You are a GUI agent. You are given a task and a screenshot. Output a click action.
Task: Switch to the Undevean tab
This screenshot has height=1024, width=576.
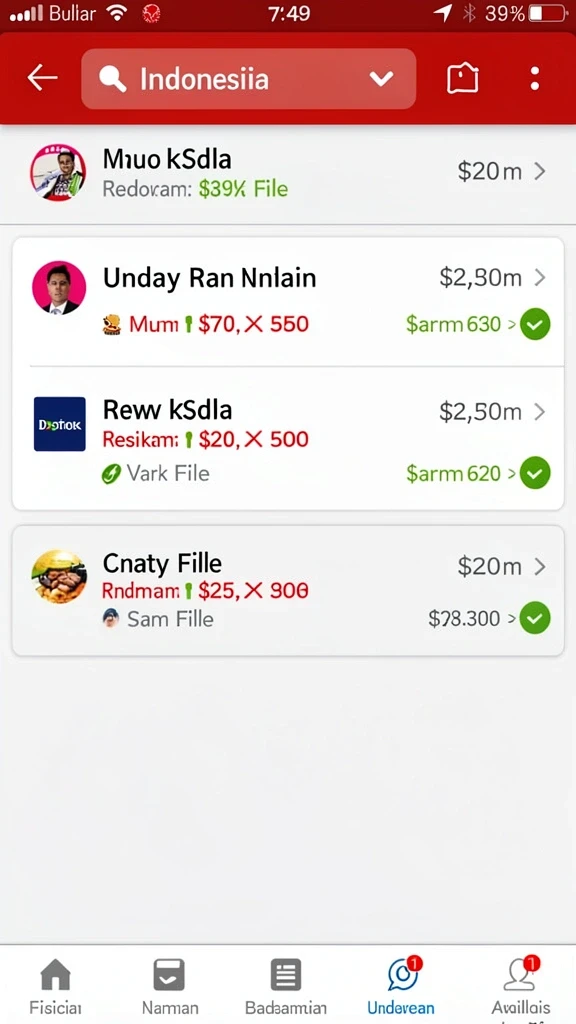401,987
